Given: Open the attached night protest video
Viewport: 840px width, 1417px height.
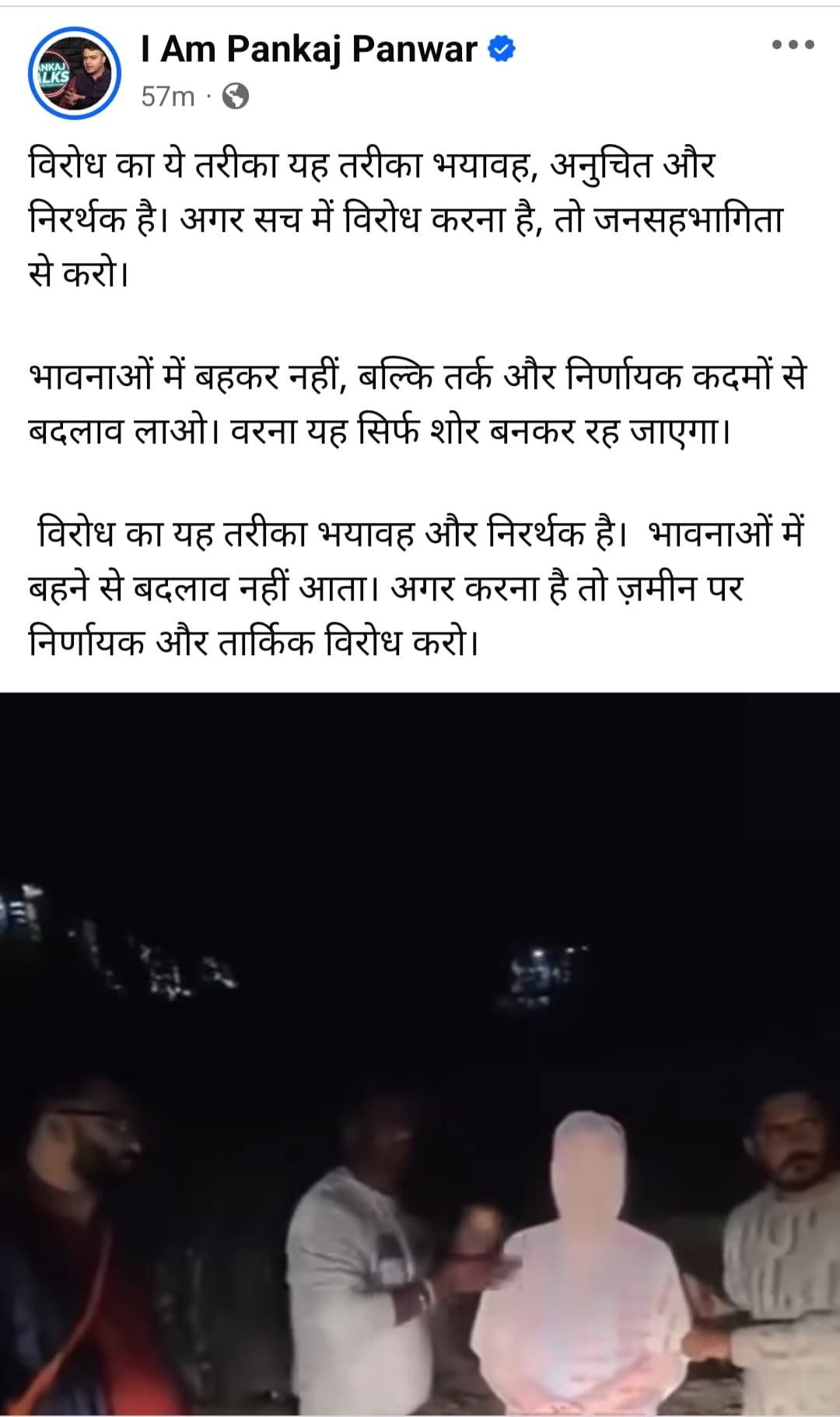Looking at the screenshot, I should pos(420,1054).
